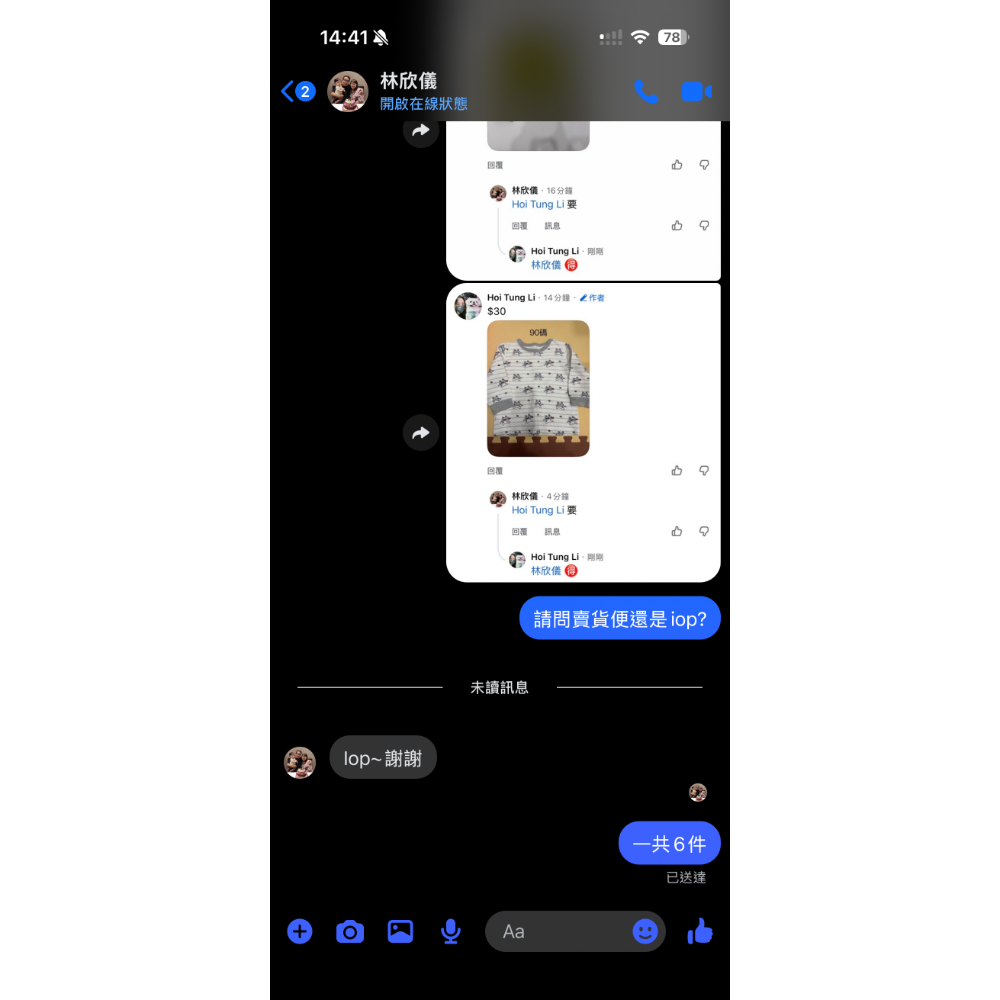This screenshot has width=1000, height=1000.
Task: Start a voice call with 林欣儀
Action: (x=645, y=92)
